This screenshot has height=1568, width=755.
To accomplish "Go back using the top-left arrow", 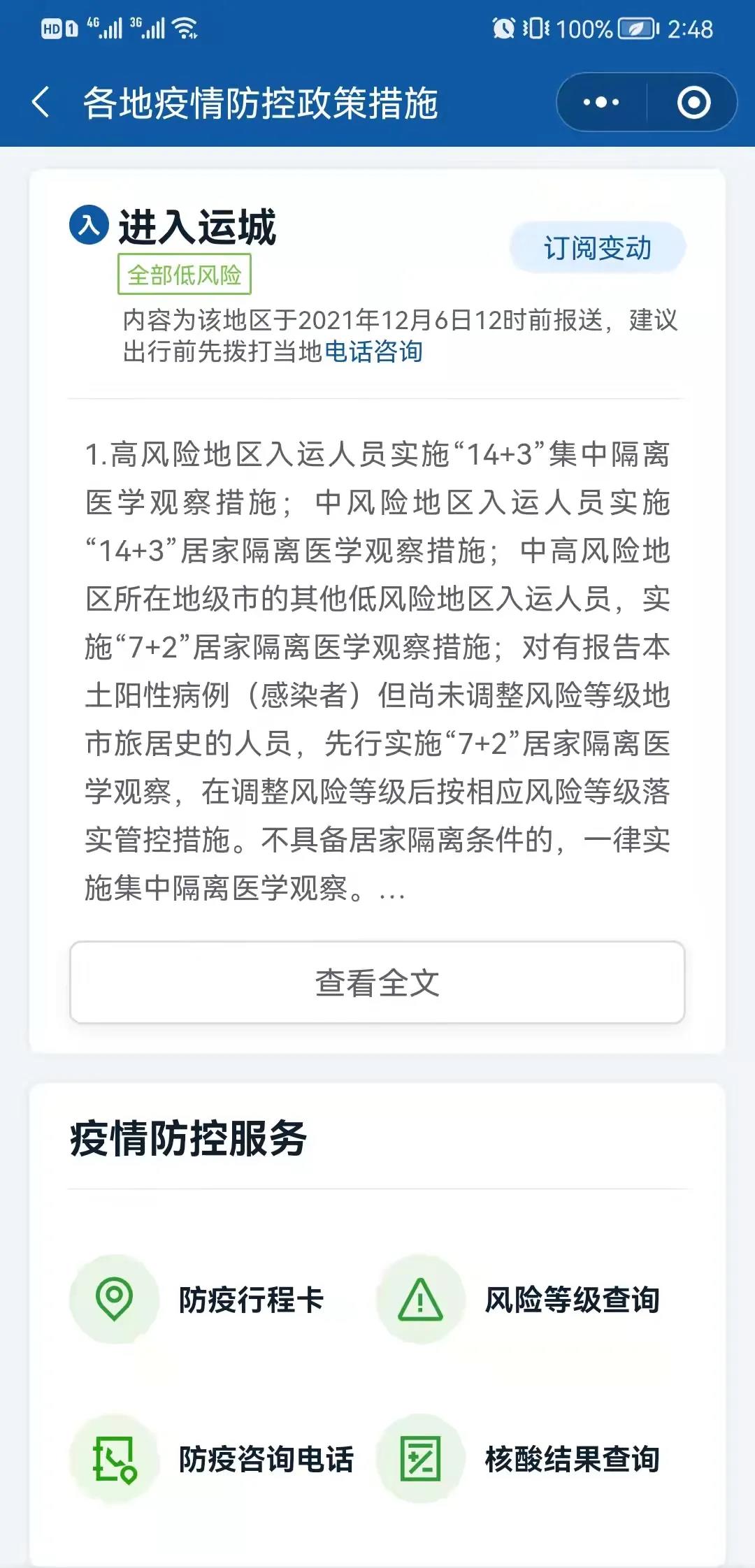I will click(x=42, y=103).
